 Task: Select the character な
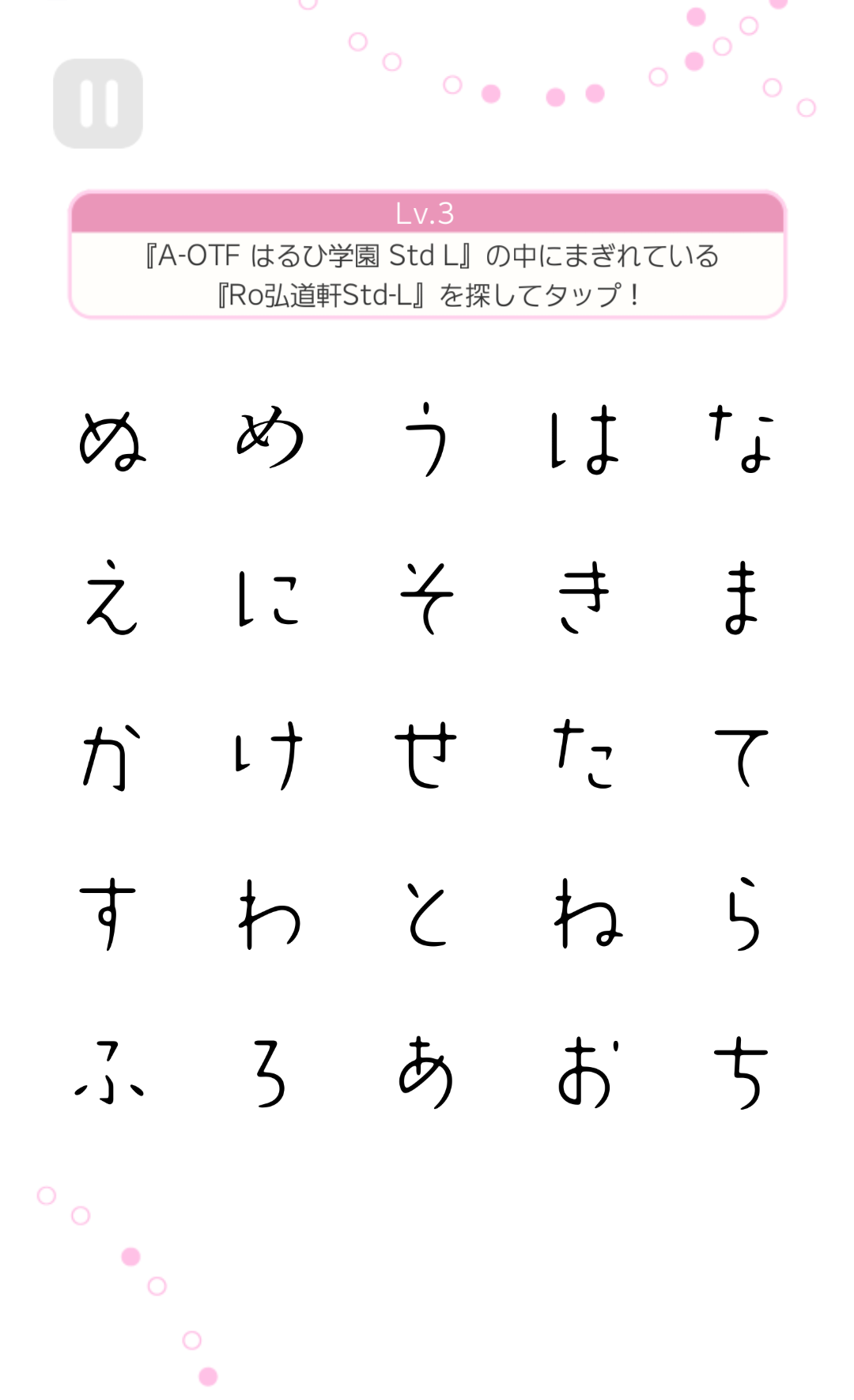(x=741, y=440)
